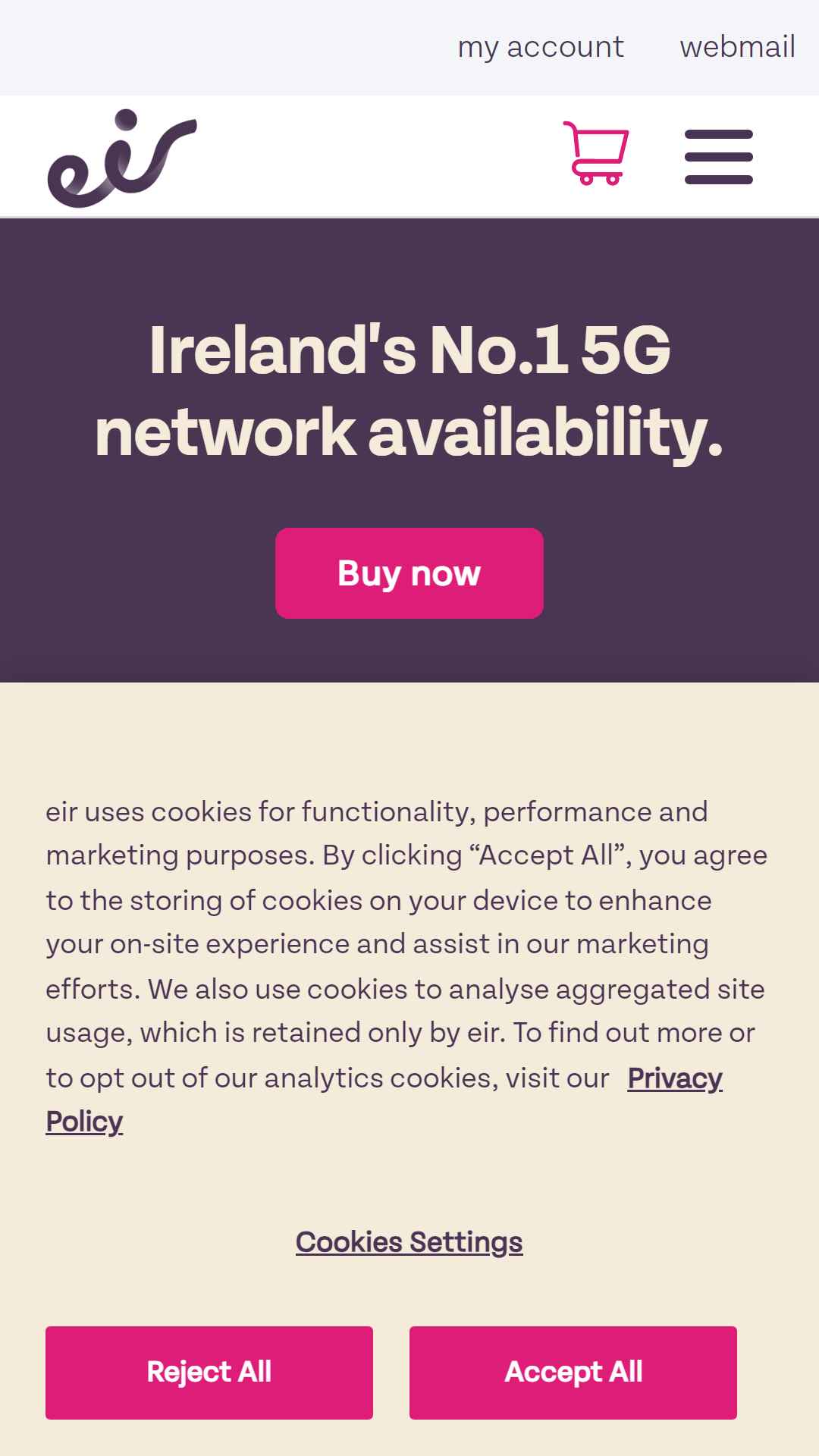Viewport: 819px width, 1456px height.
Task: Reject all cookies
Action: pyautogui.click(x=209, y=1373)
